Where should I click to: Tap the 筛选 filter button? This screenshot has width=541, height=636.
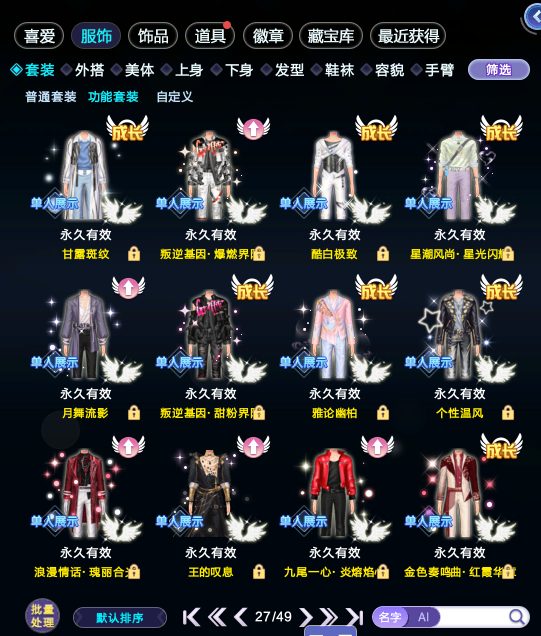(499, 70)
